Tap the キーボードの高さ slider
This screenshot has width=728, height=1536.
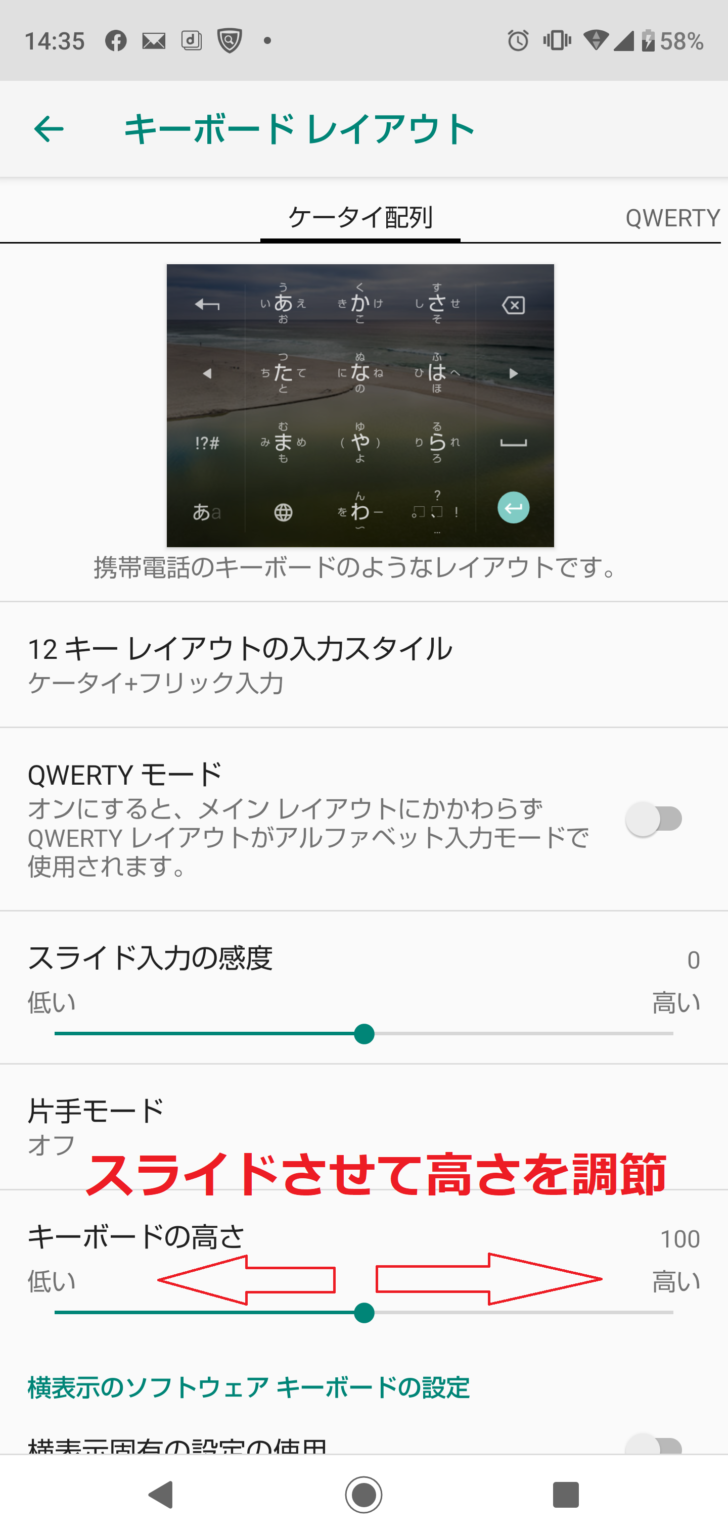tap(364, 1312)
